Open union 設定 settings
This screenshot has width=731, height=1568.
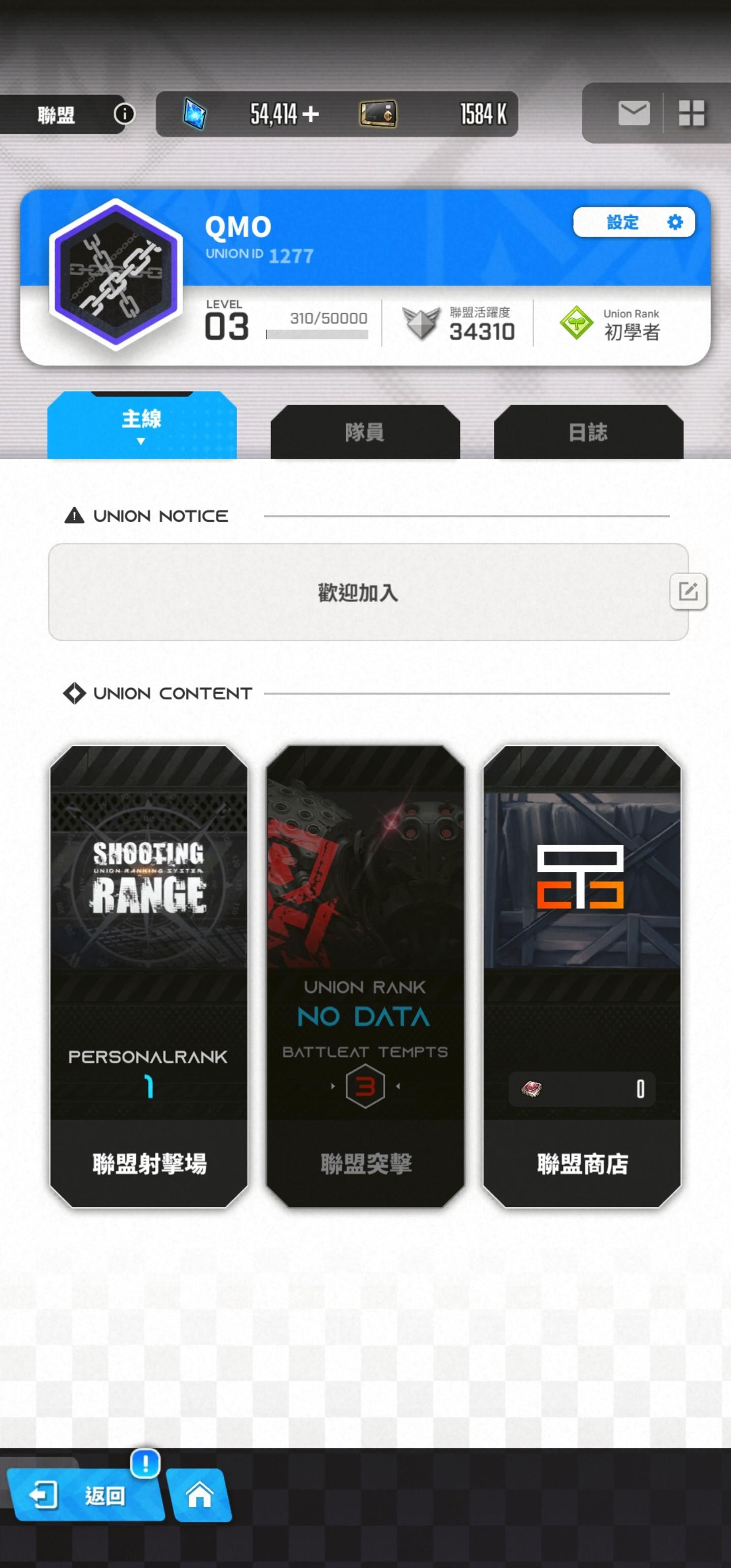pos(634,222)
